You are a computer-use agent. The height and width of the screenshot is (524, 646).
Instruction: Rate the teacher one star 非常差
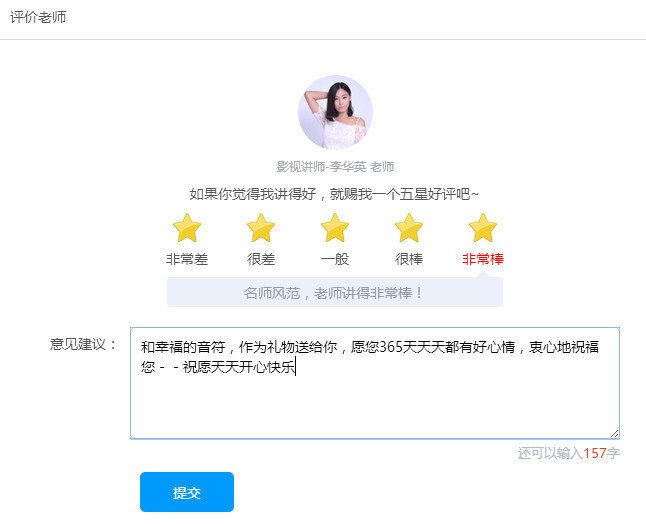pyautogui.click(x=187, y=229)
